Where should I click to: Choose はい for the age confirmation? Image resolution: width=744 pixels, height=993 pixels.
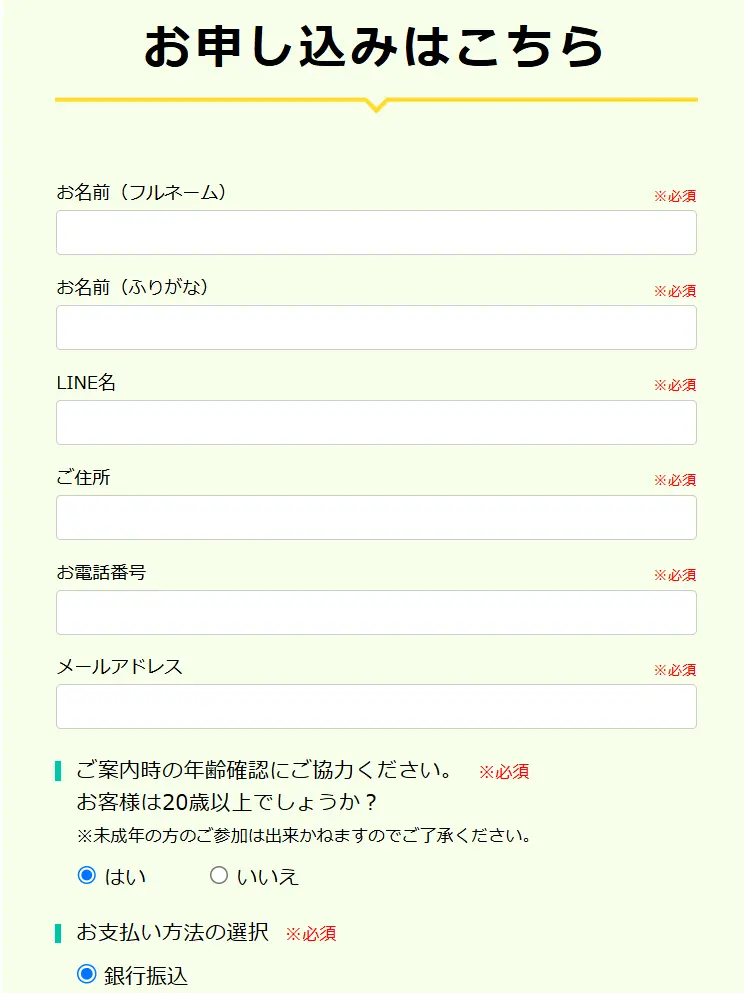coord(87,876)
